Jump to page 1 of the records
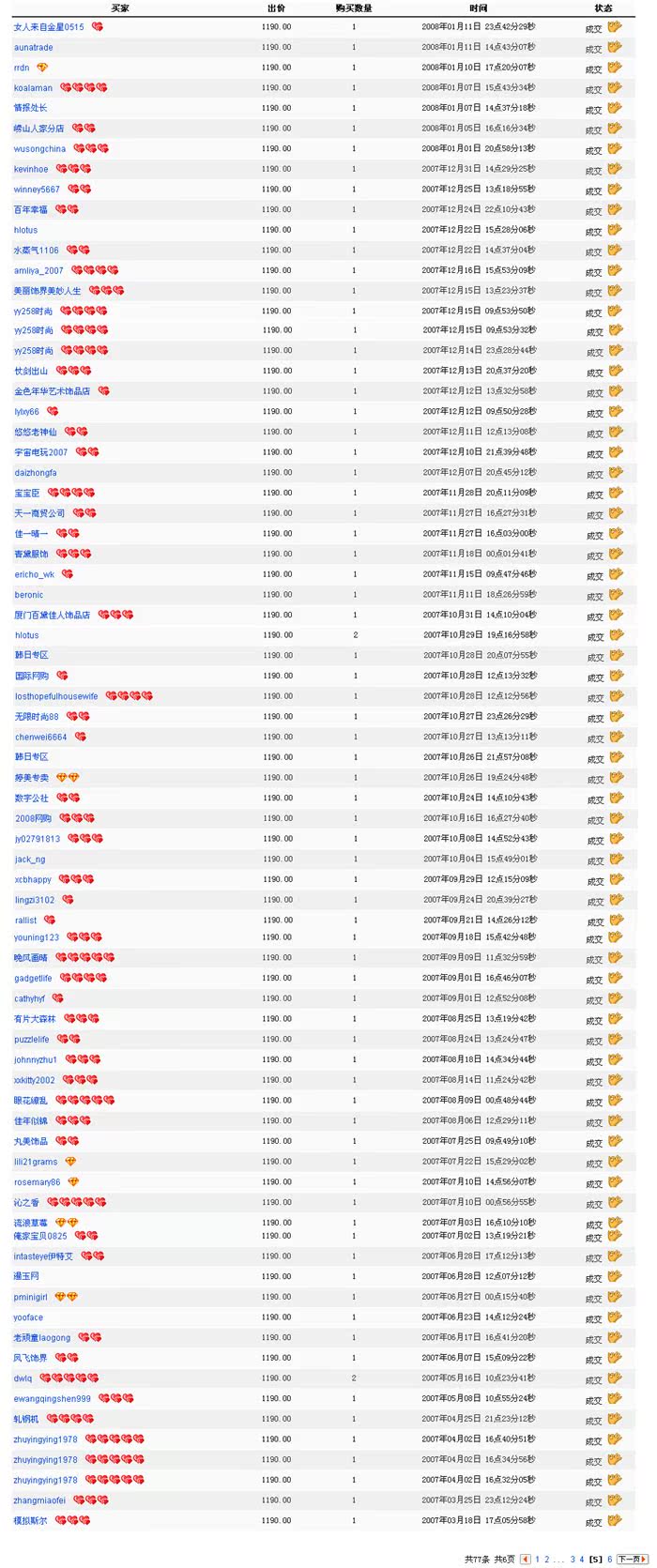This screenshot has height=1568, width=657. click(537, 1559)
